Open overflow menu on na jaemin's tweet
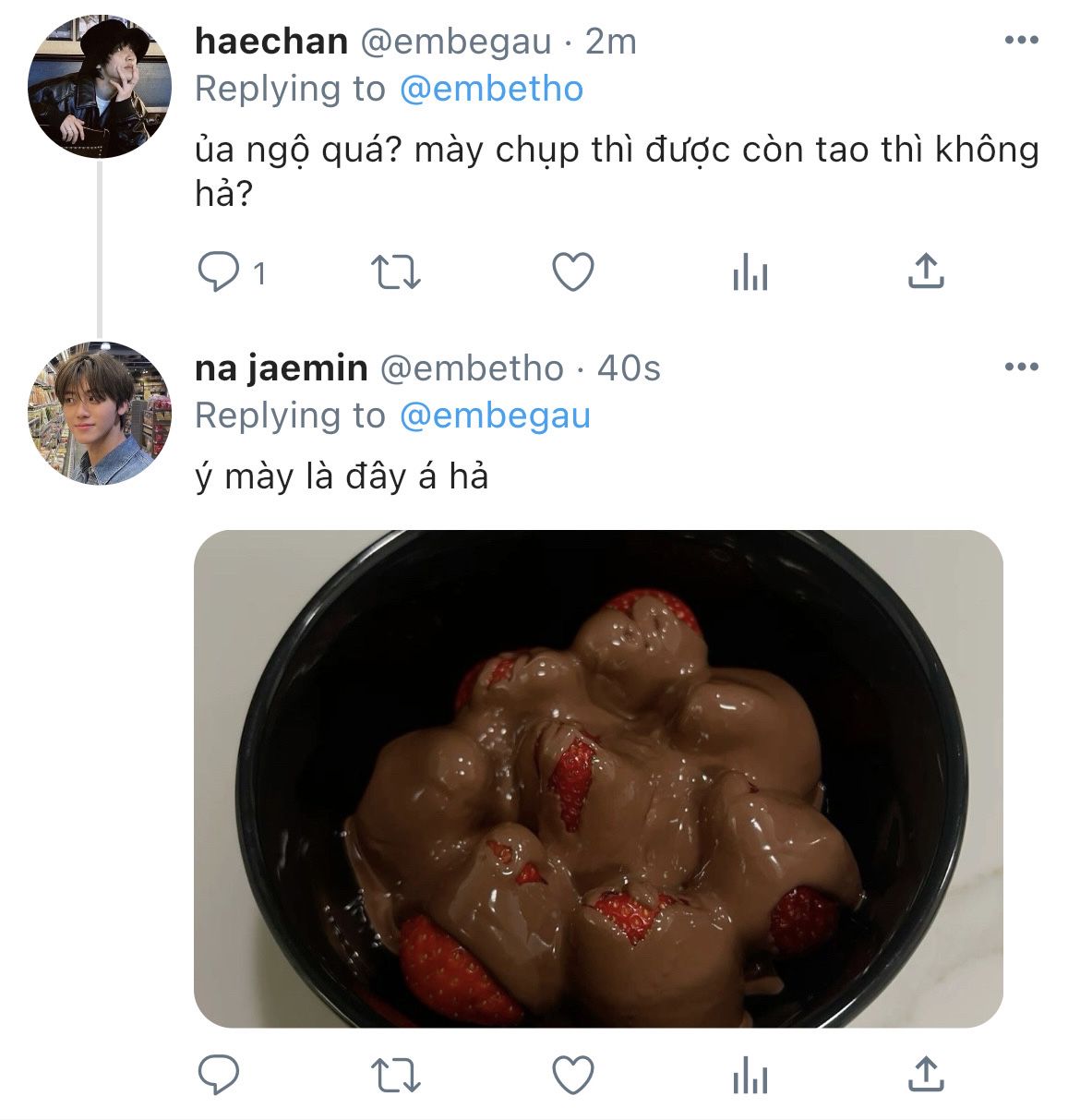1080x1120 pixels. 1021,367
